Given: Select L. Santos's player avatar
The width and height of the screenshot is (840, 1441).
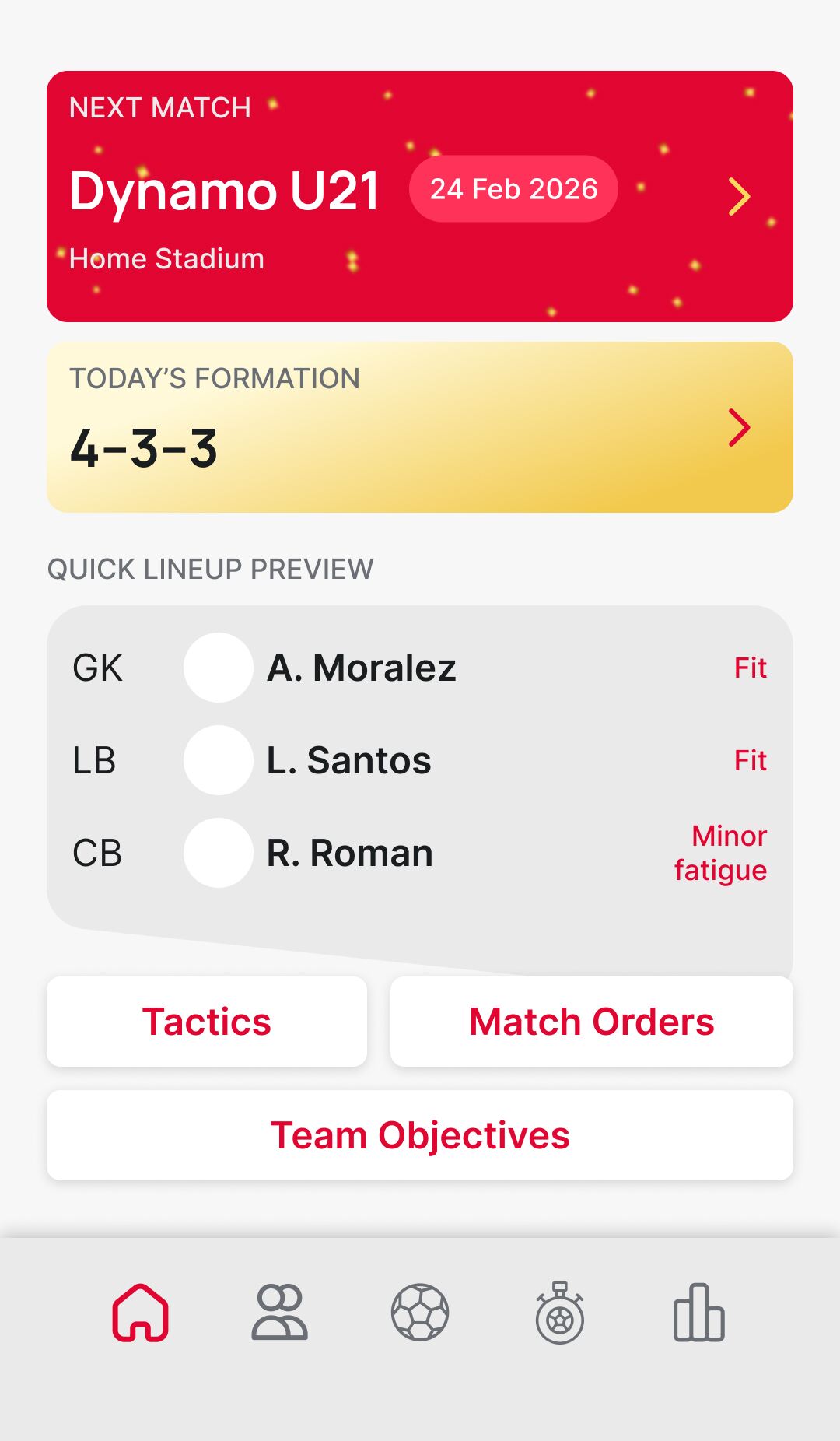Looking at the screenshot, I should click(219, 761).
